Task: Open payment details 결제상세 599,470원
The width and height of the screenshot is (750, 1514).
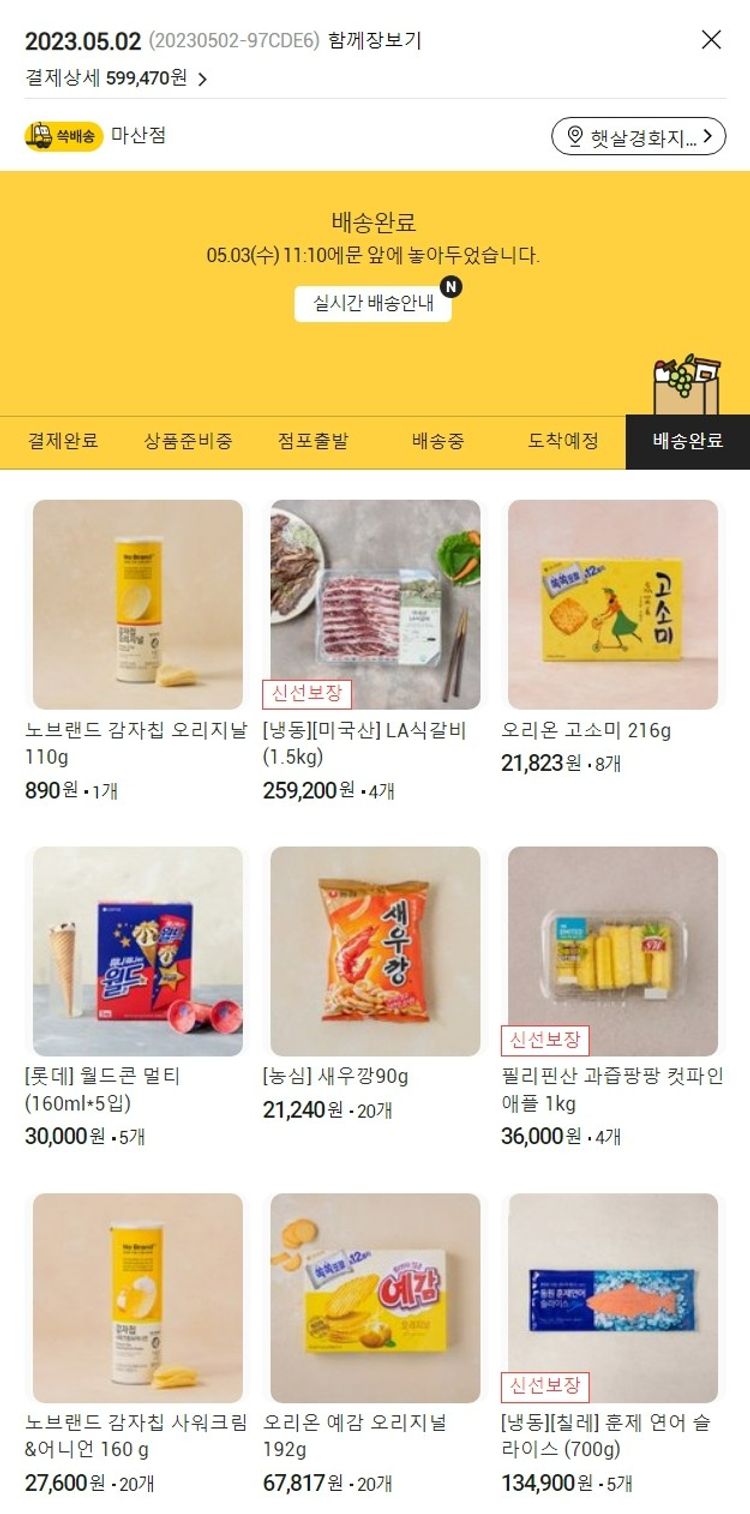Action: tap(116, 78)
